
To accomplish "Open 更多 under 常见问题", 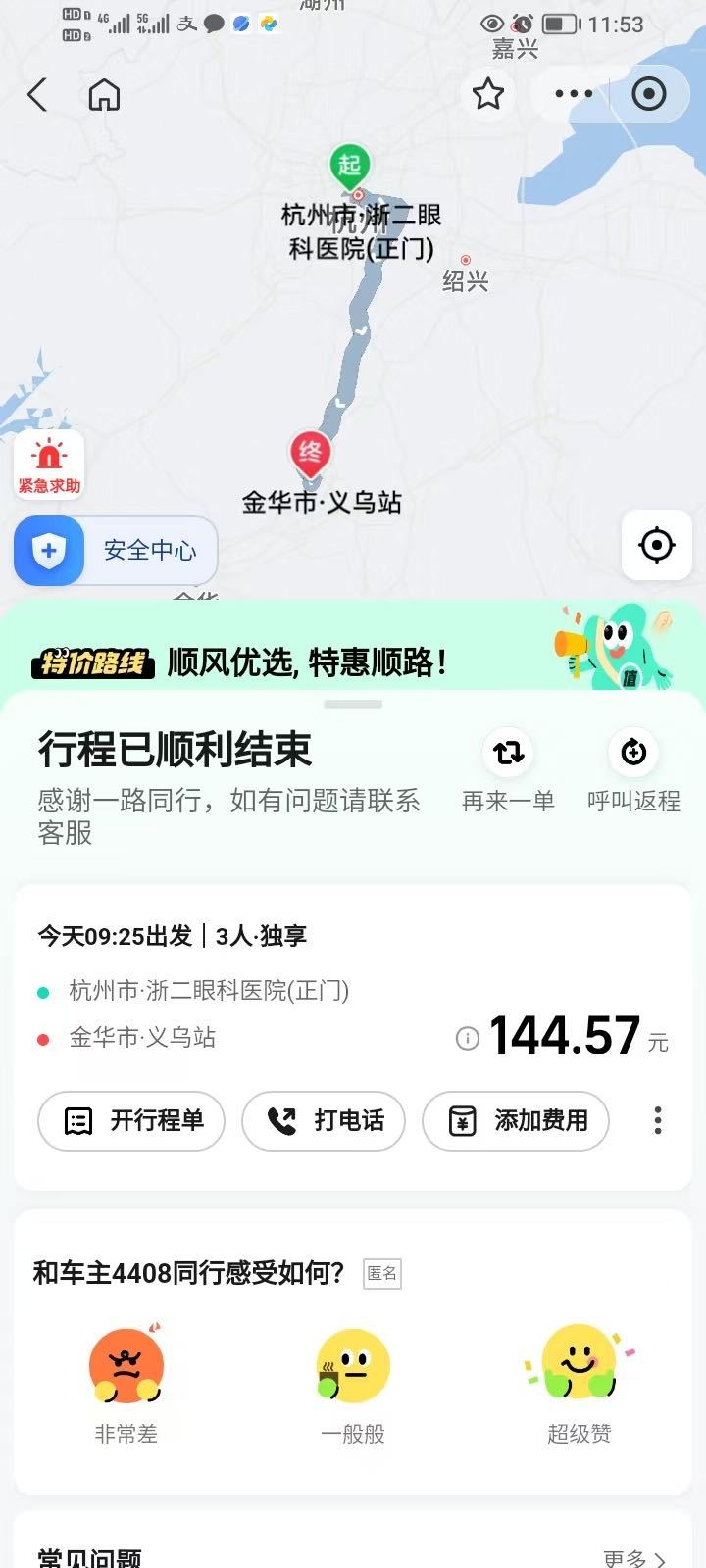I will [634, 1556].
